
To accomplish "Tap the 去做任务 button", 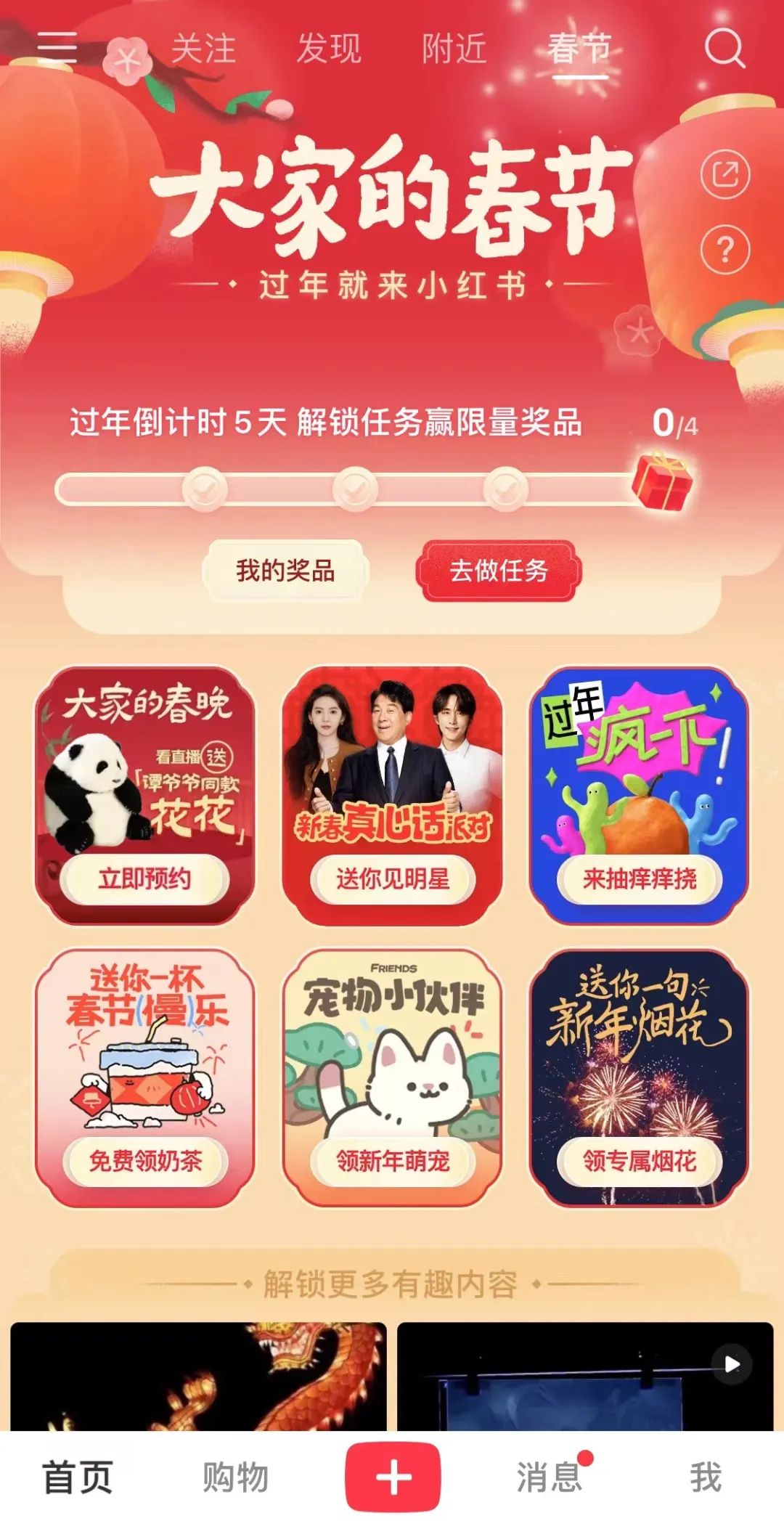I will pos(499,571).
